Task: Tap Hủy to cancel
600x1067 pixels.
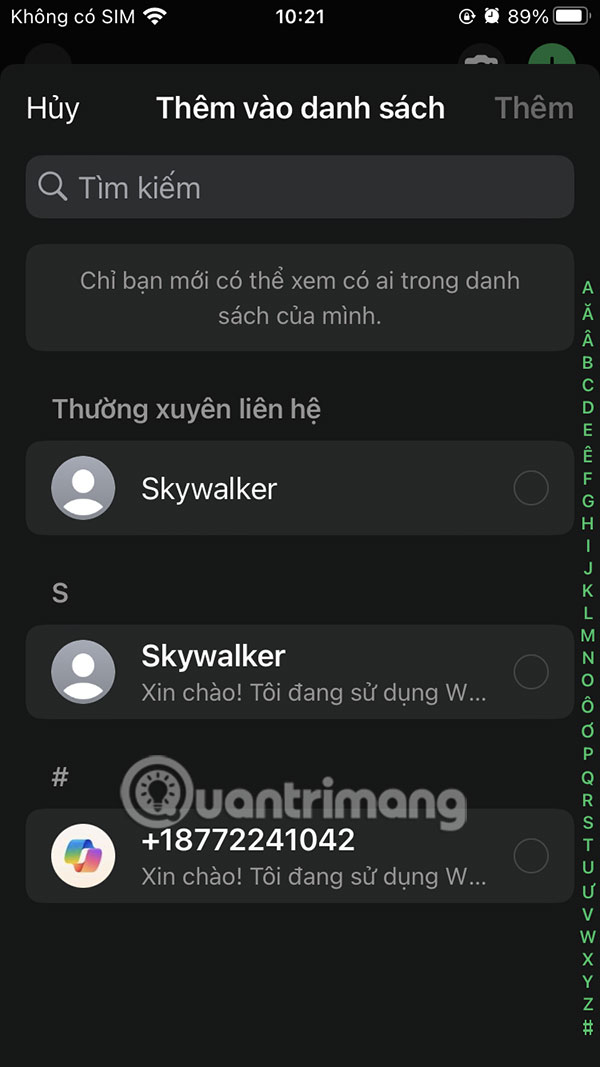Action: point(52,108)
